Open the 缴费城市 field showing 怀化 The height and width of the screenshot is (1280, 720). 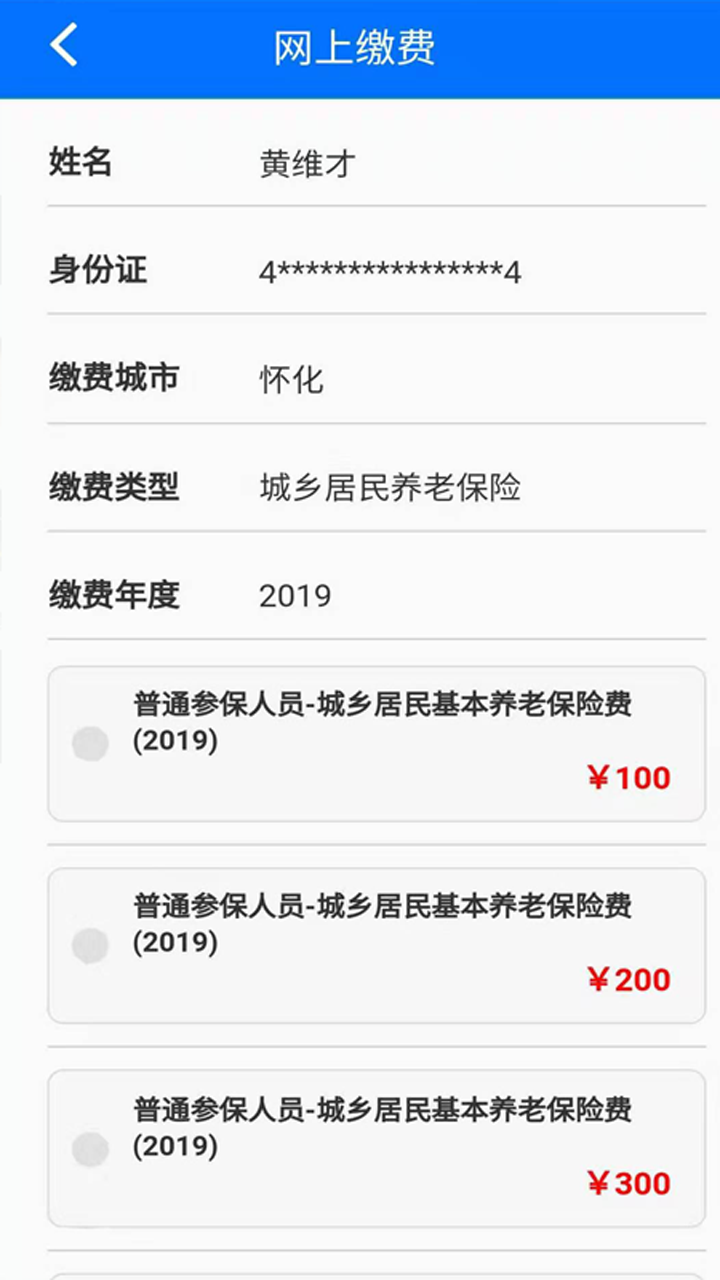[292, 379]
